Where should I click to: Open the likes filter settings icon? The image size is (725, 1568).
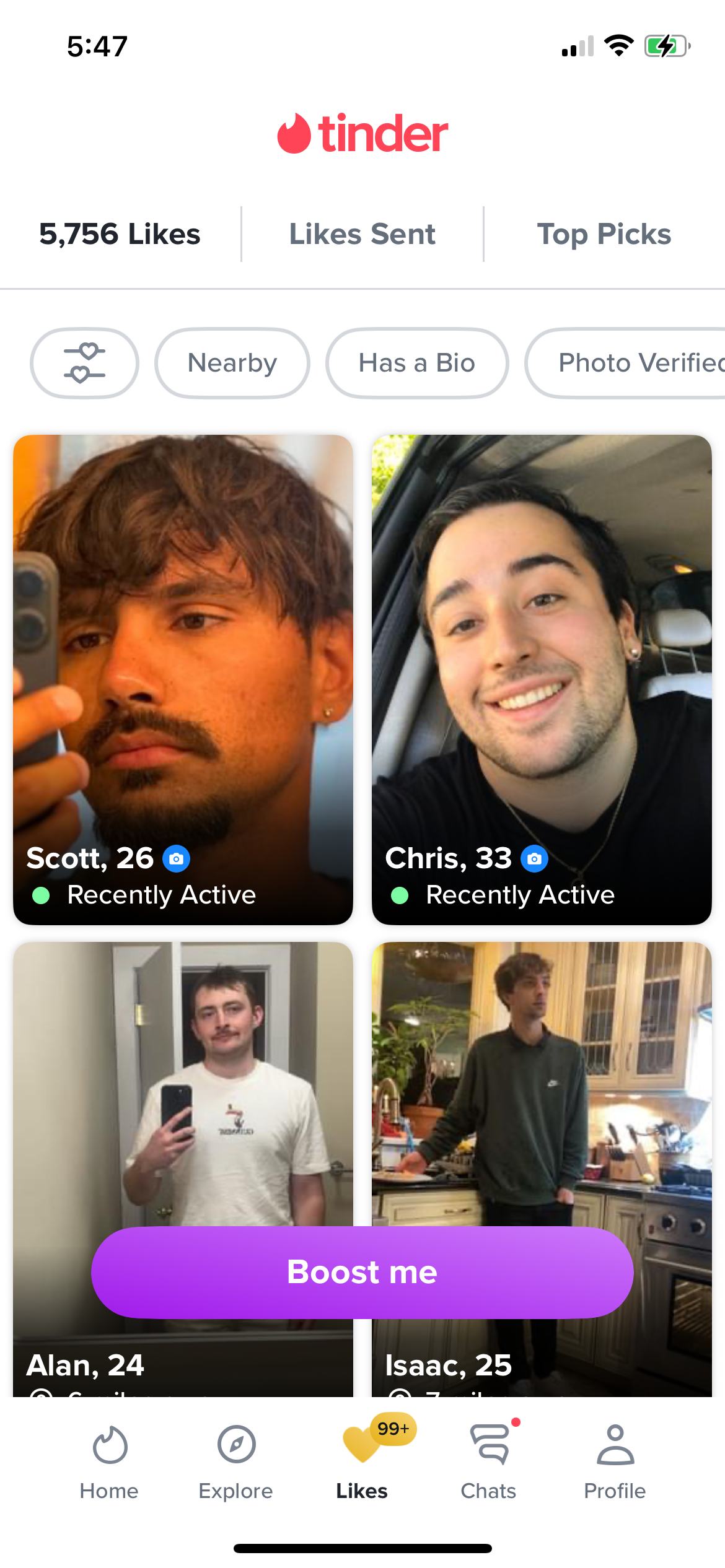coord(84,363)
